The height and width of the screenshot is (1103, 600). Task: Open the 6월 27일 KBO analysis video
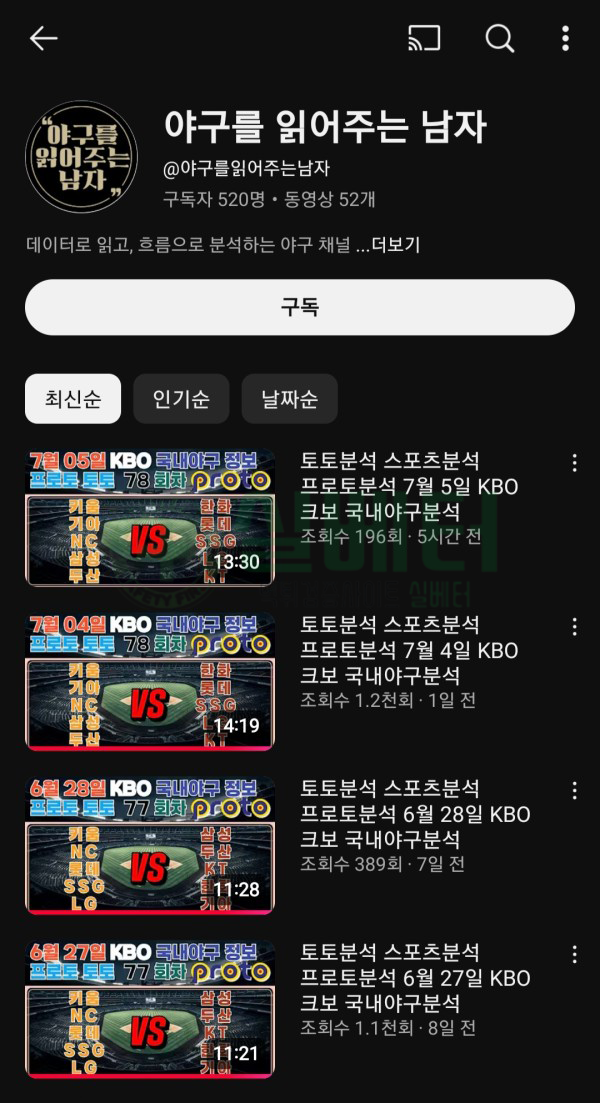click(150, 1009)
